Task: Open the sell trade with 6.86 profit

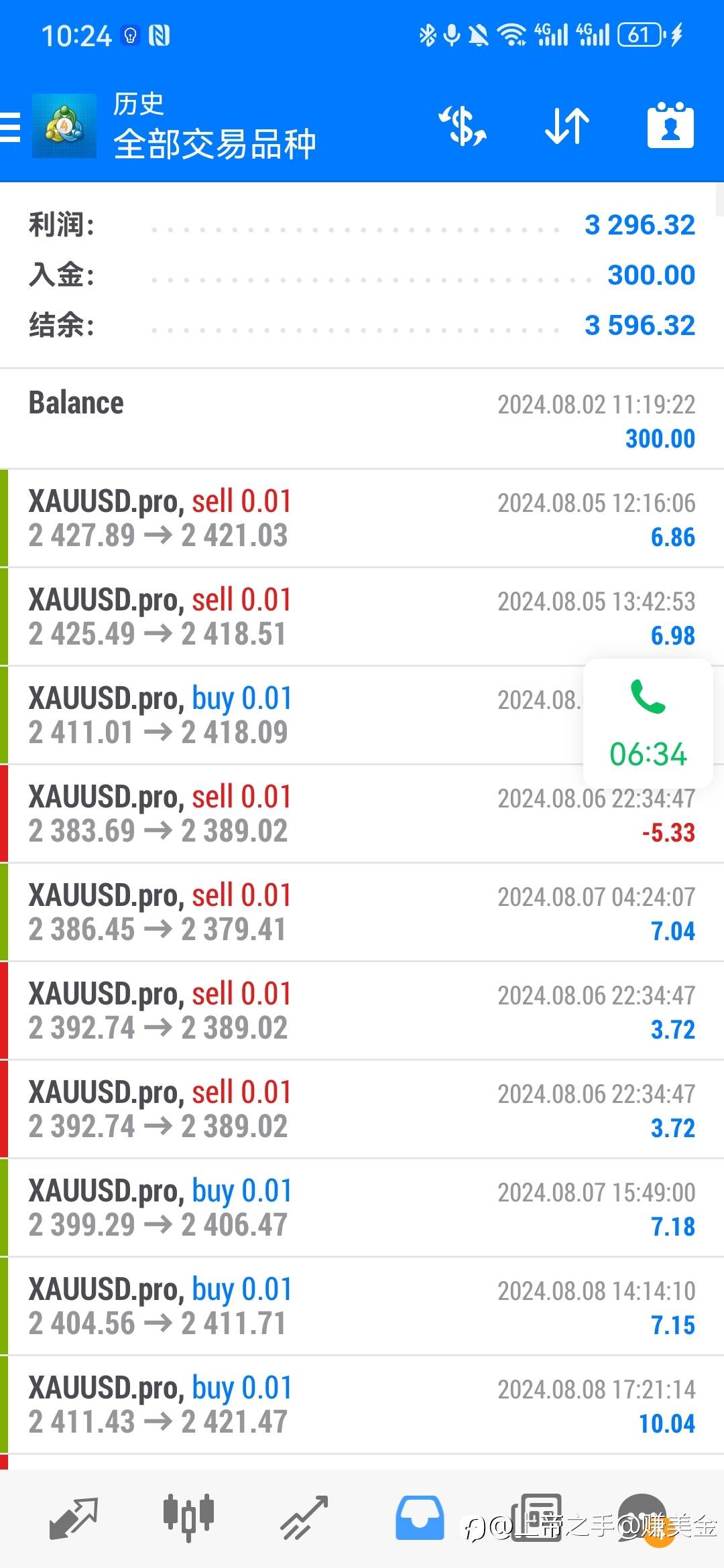Action: point(362,519)
